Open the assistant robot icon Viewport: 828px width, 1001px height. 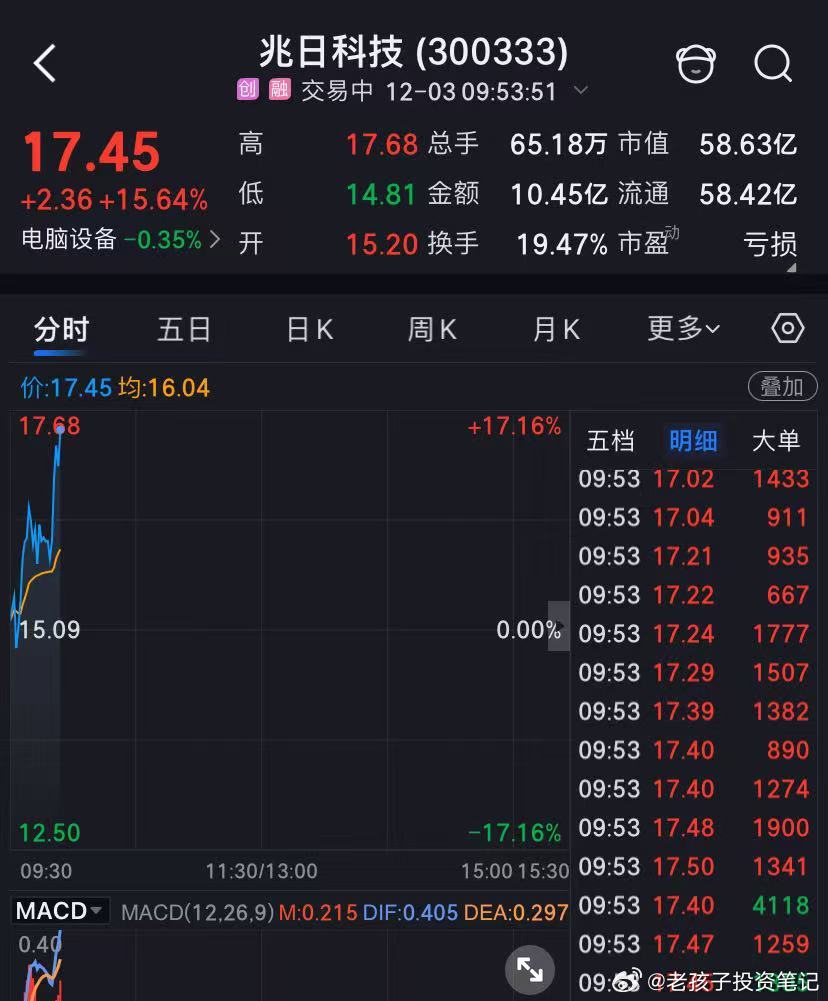pos(696,64)
